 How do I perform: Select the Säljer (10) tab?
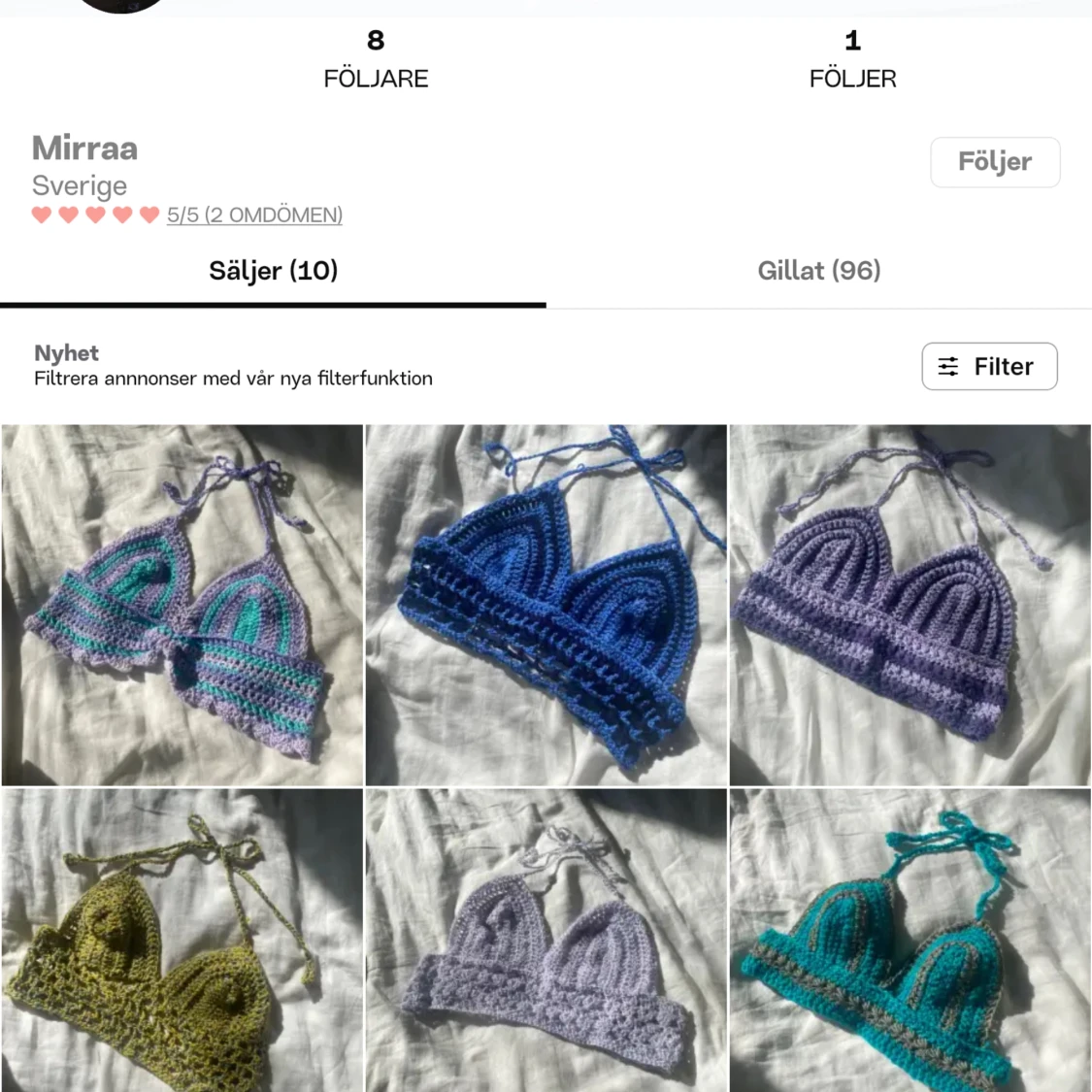[273, 271]
